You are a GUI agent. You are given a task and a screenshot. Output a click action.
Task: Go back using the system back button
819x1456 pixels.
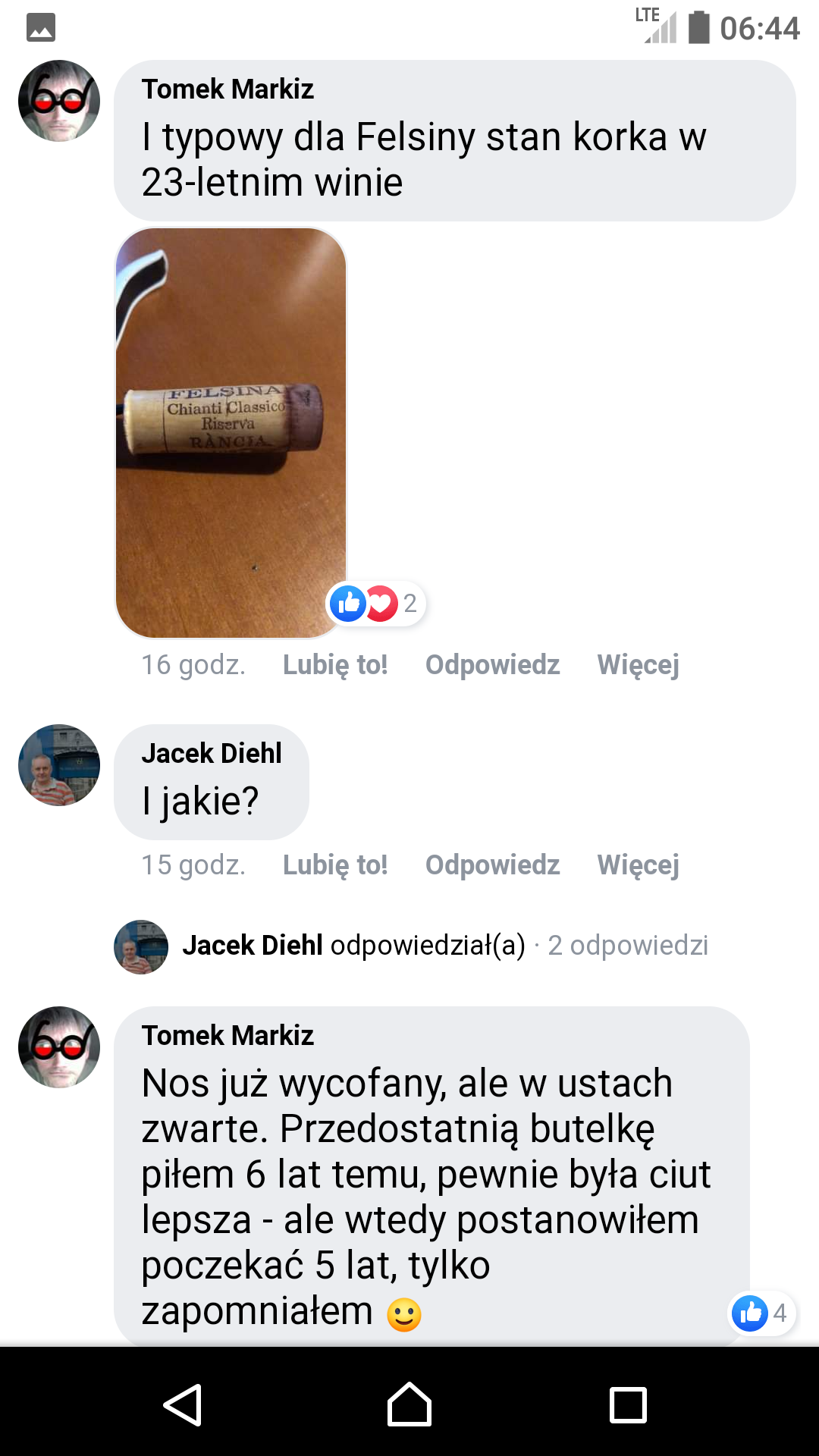(183, 1405)
